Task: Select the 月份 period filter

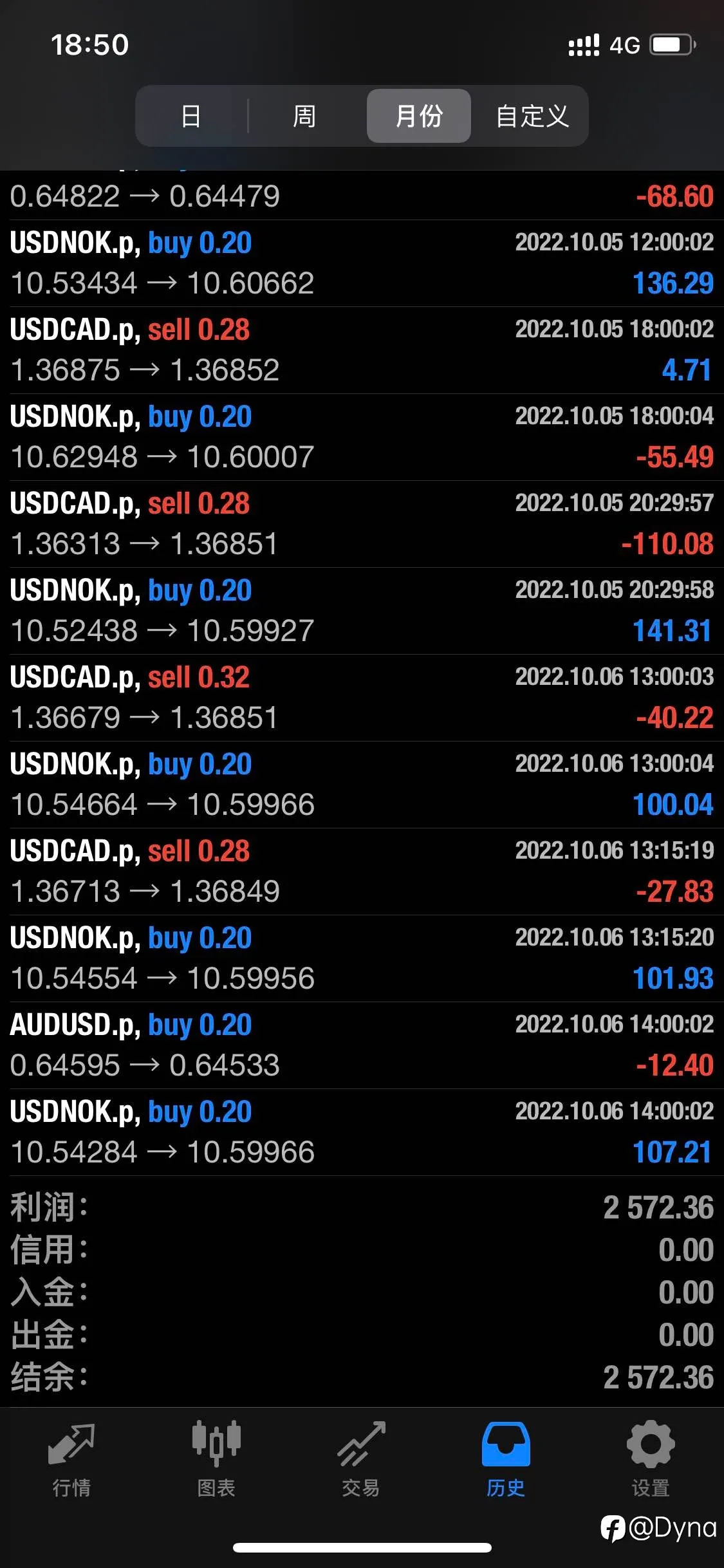Action: point(419,116)
